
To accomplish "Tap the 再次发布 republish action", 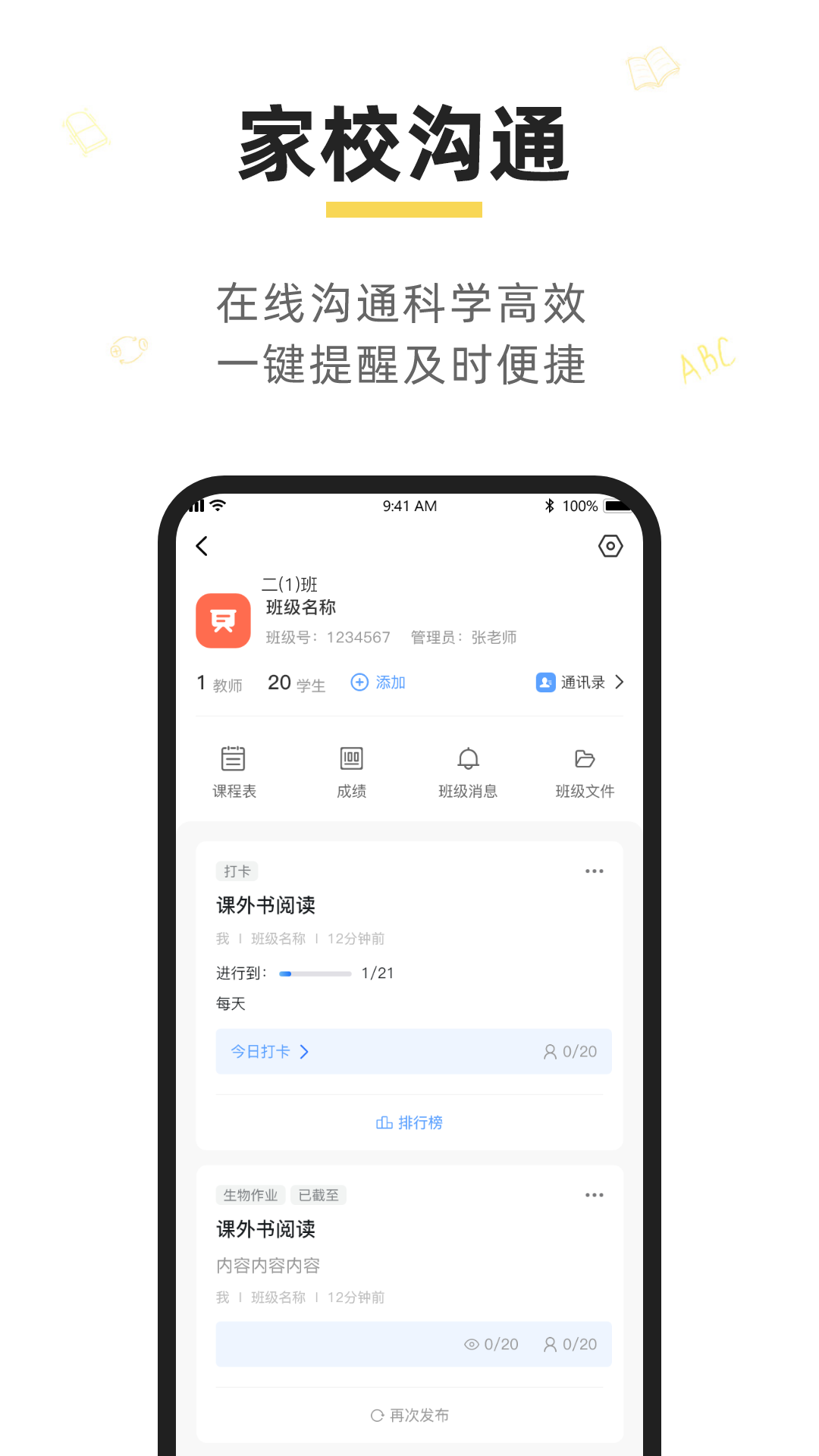I will (x=411, y=1414).
